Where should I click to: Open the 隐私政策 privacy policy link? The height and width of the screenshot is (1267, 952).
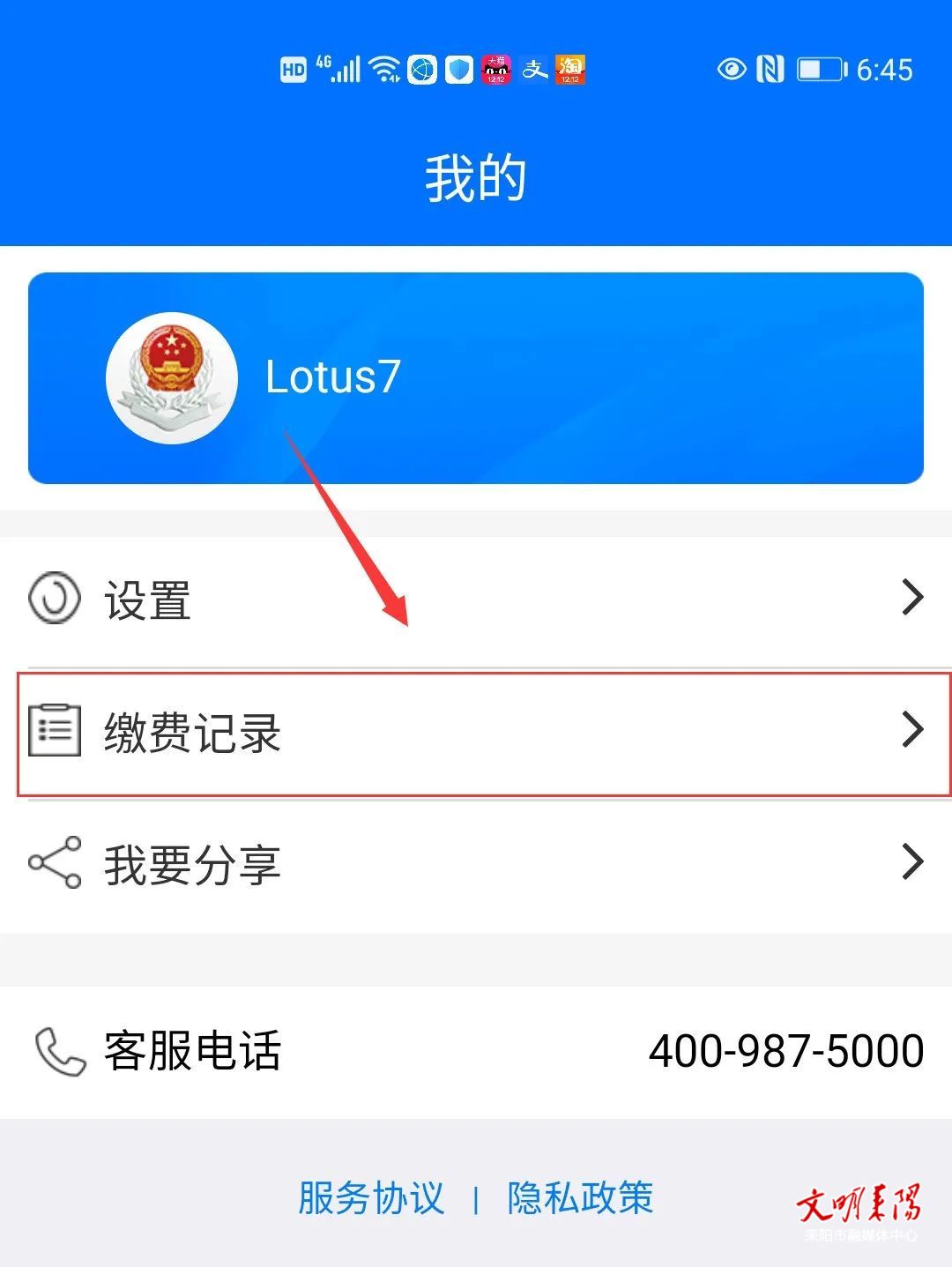[580, 1197]
